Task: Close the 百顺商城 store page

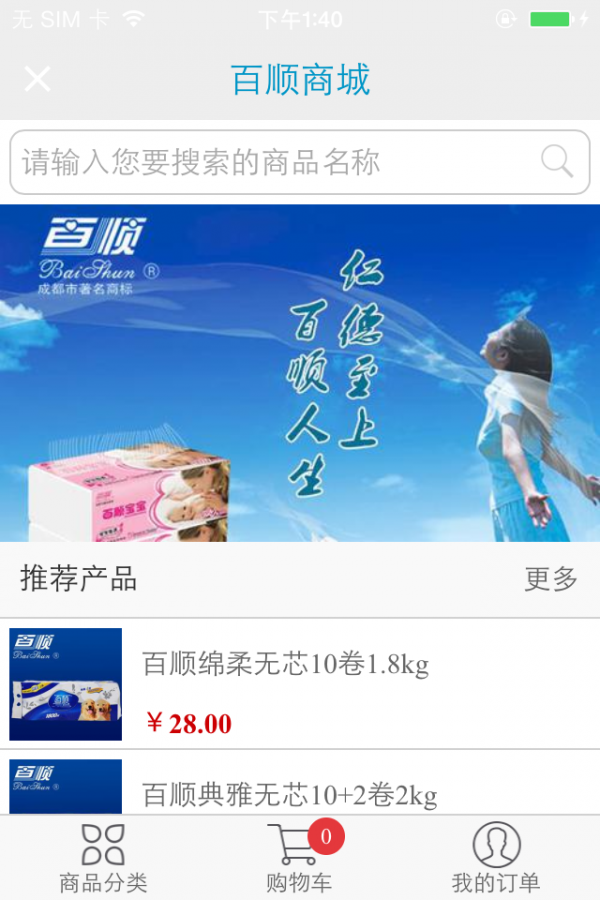Action: coord(37,79)
